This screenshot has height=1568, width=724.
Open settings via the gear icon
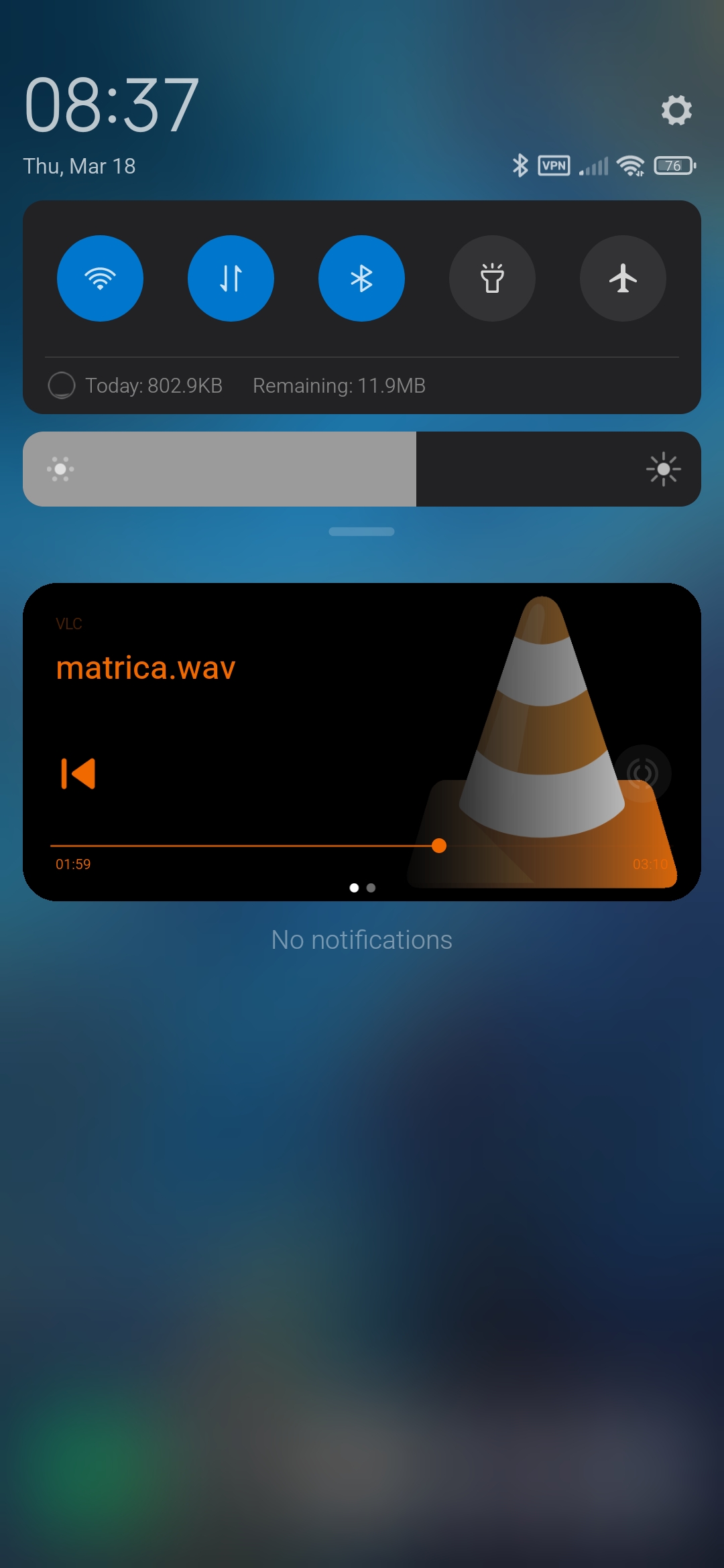coord(676,110)
